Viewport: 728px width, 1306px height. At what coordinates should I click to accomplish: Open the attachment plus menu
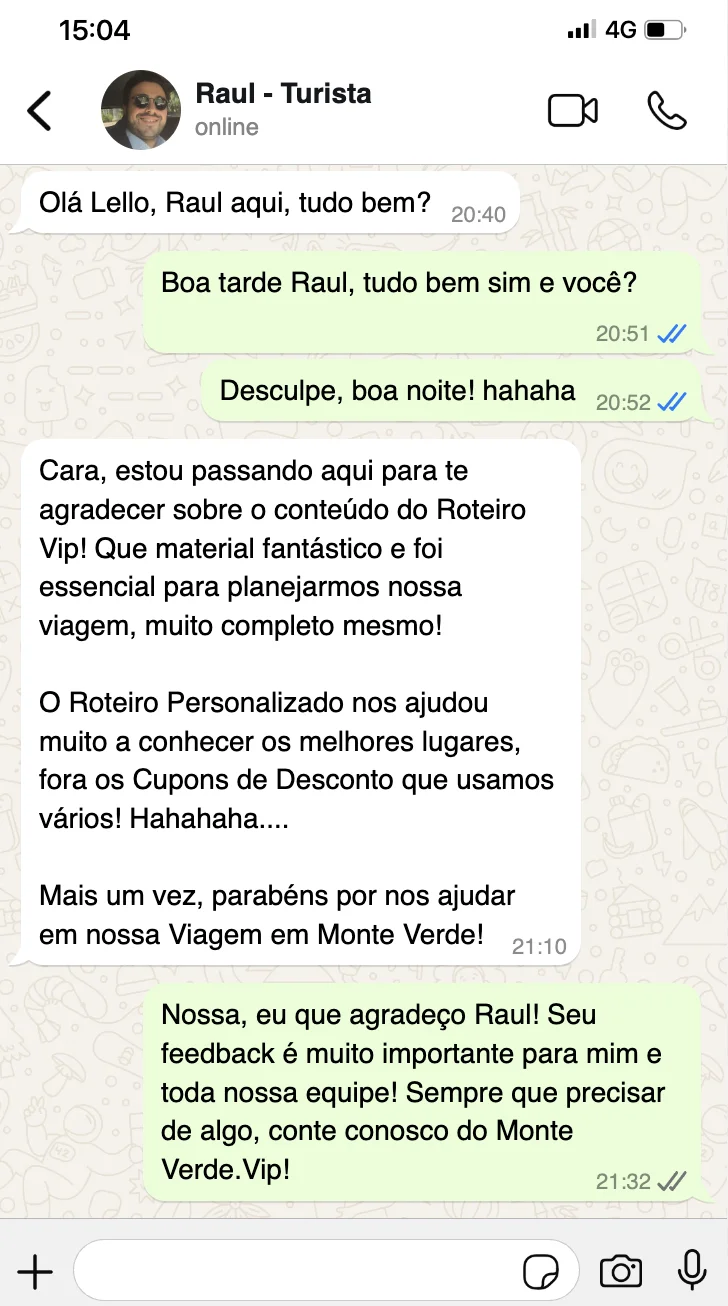35,1272
